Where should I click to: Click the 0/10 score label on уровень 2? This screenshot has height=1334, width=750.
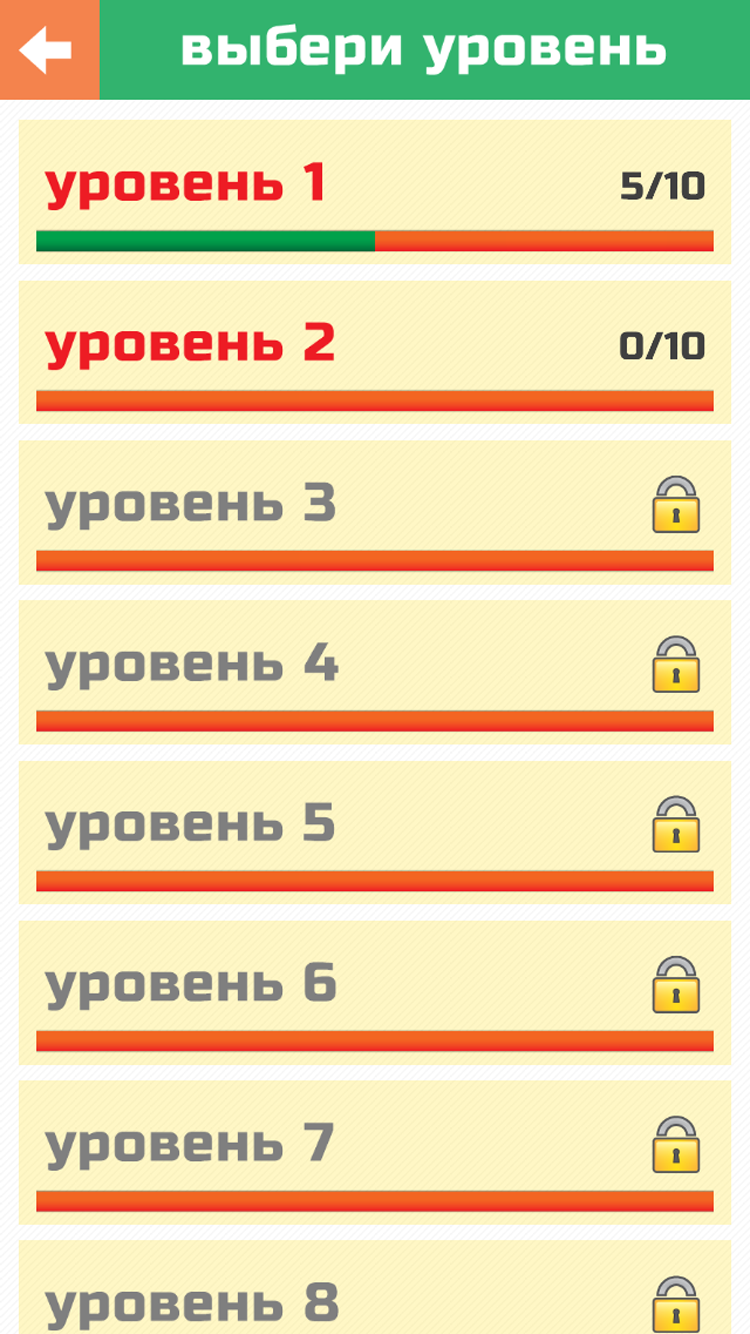point(665,345)
